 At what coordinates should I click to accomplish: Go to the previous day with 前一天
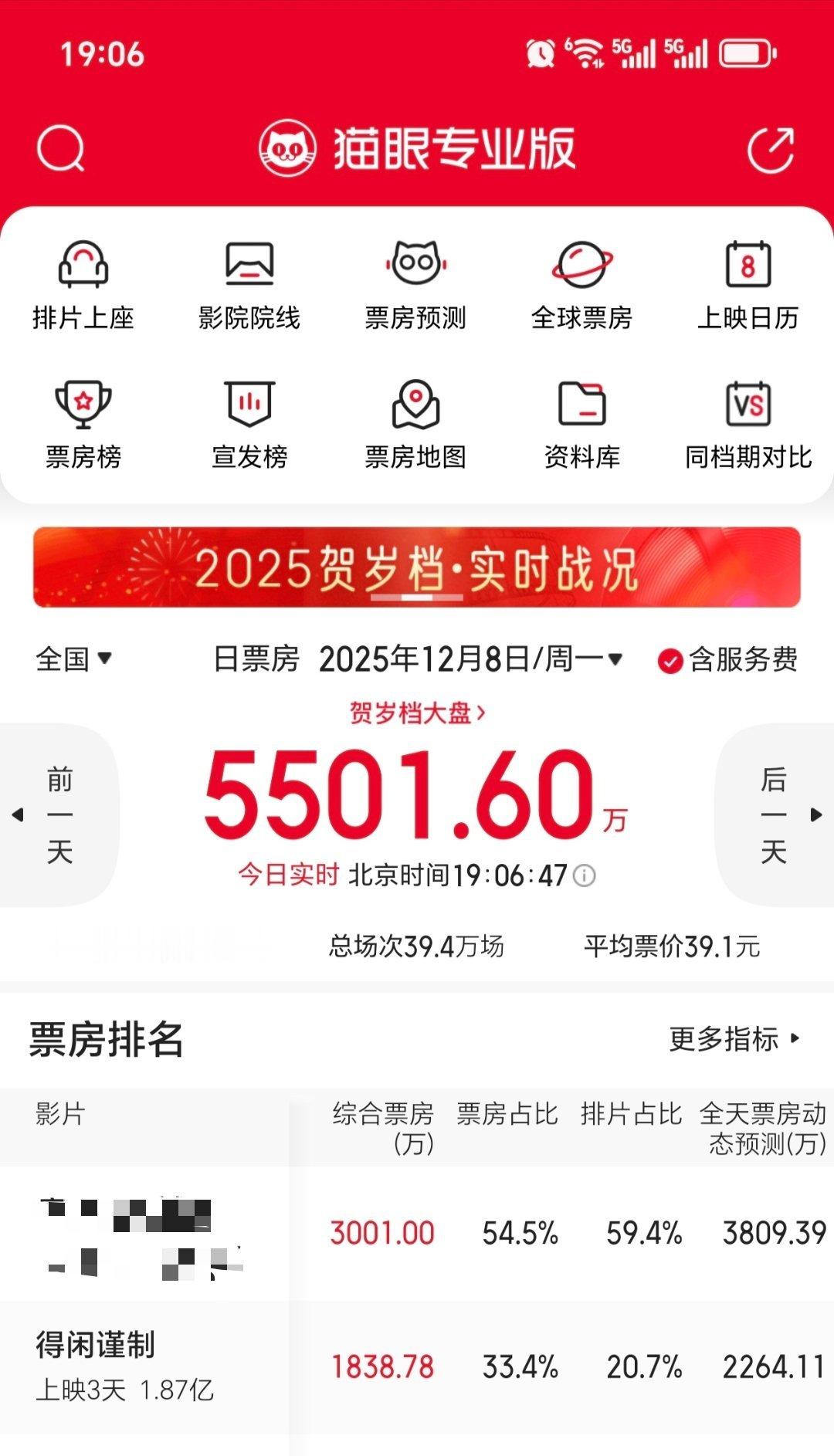pyautogui.click(x=58, y=814)
